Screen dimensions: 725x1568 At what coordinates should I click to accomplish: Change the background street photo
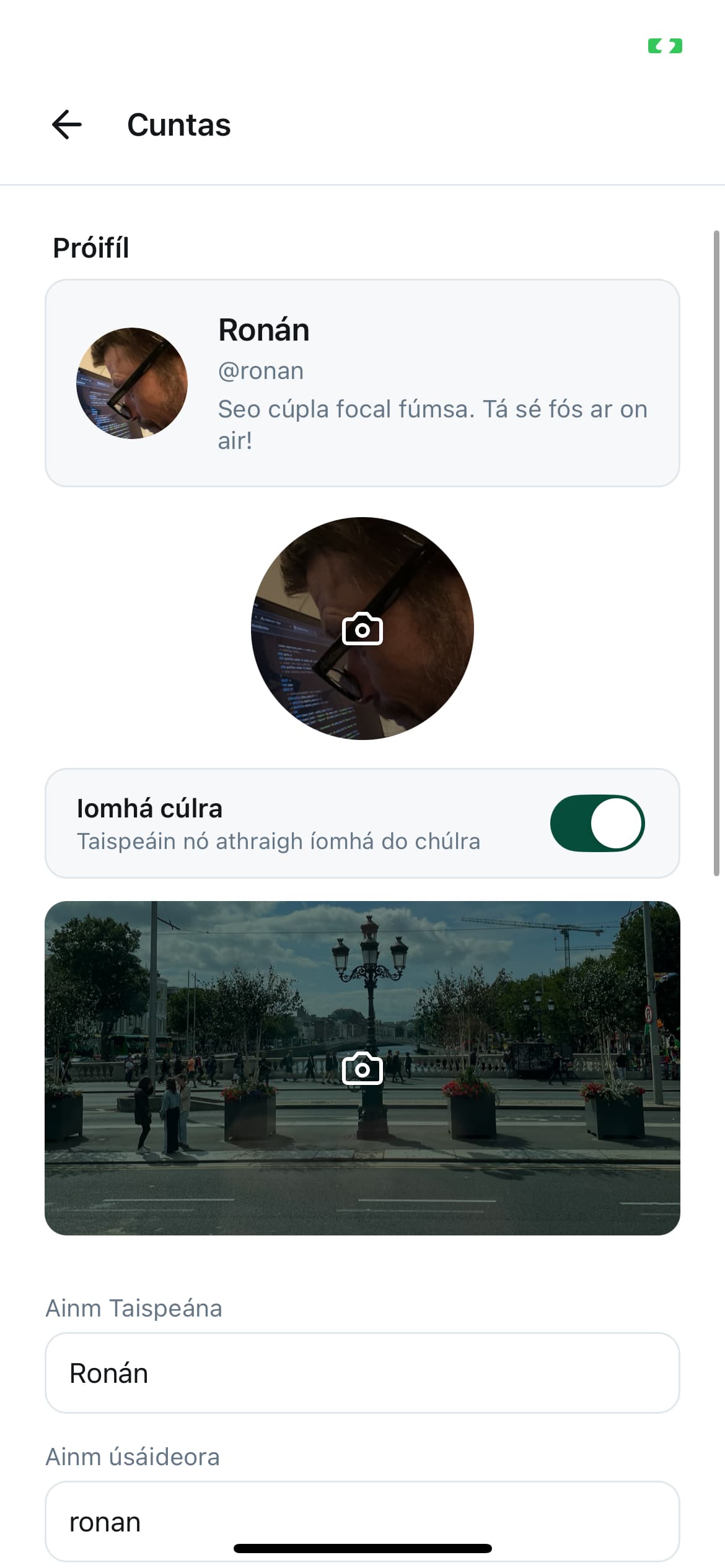point(362,1068)
